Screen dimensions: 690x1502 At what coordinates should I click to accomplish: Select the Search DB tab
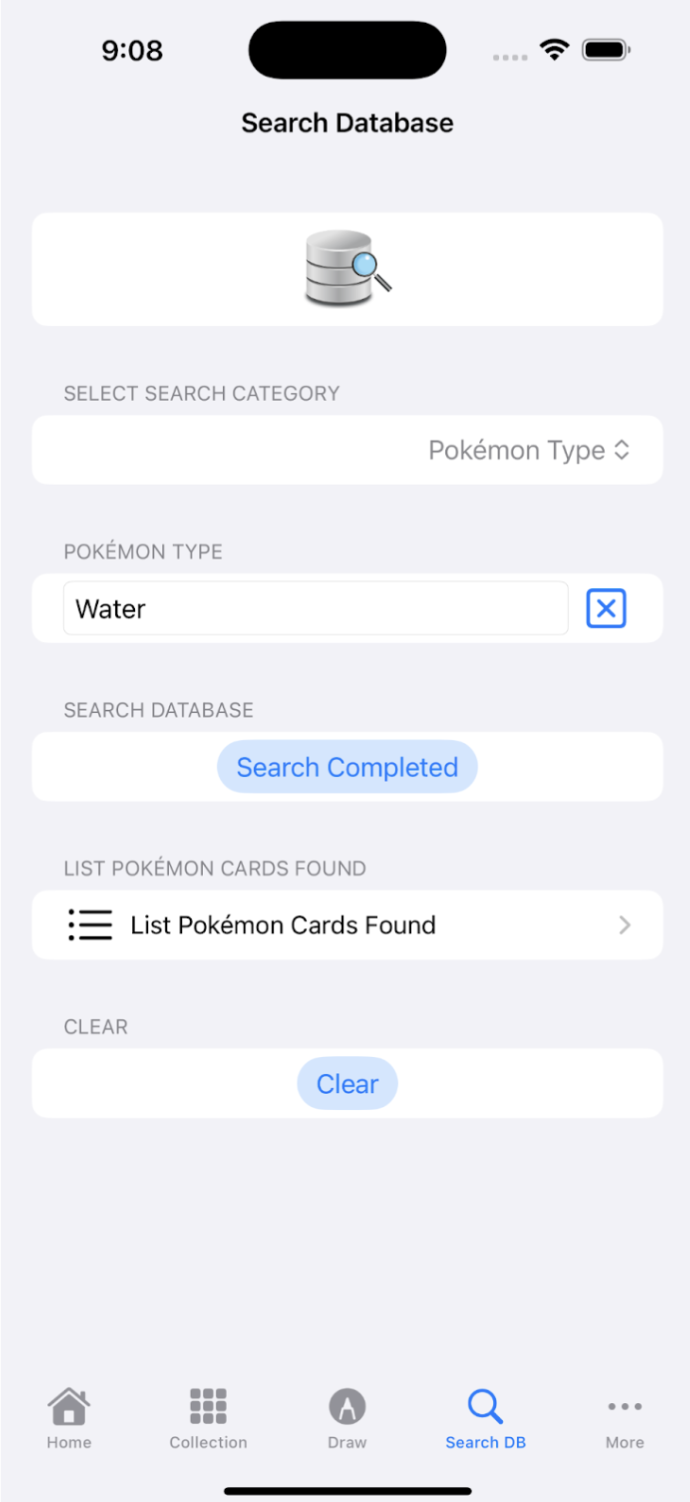point(485,1418)
